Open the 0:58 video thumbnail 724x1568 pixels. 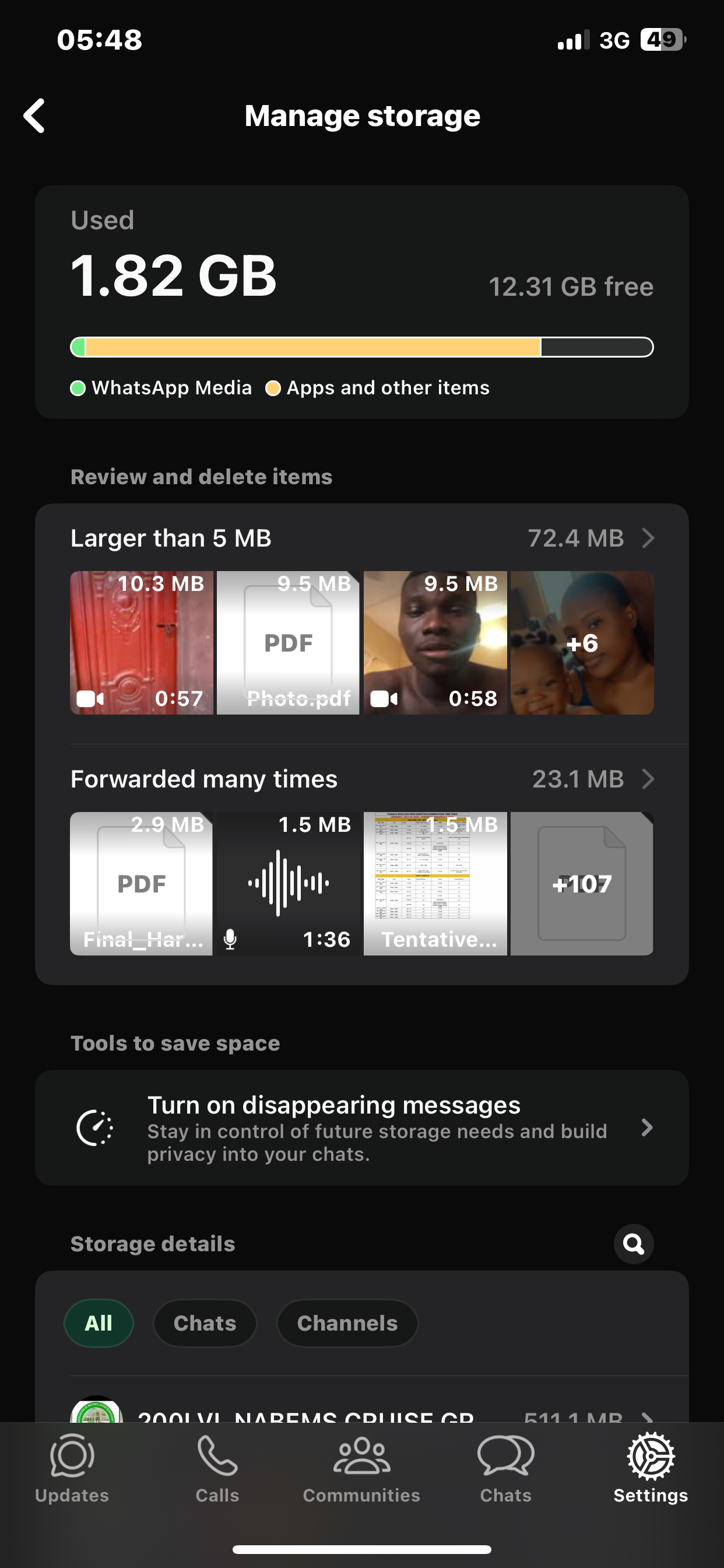pos(435,643)
